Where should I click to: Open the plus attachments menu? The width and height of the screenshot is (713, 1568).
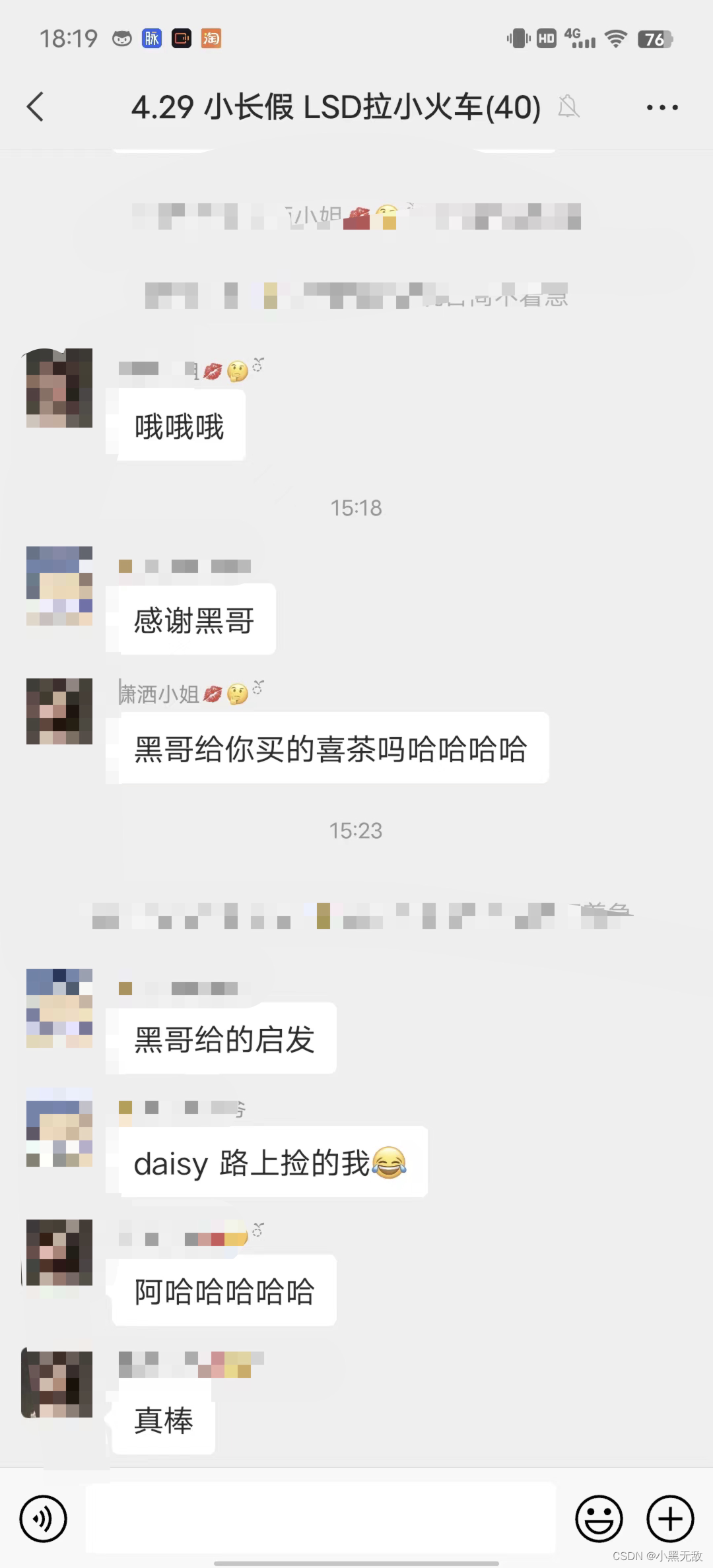[x=670, y=1519]
